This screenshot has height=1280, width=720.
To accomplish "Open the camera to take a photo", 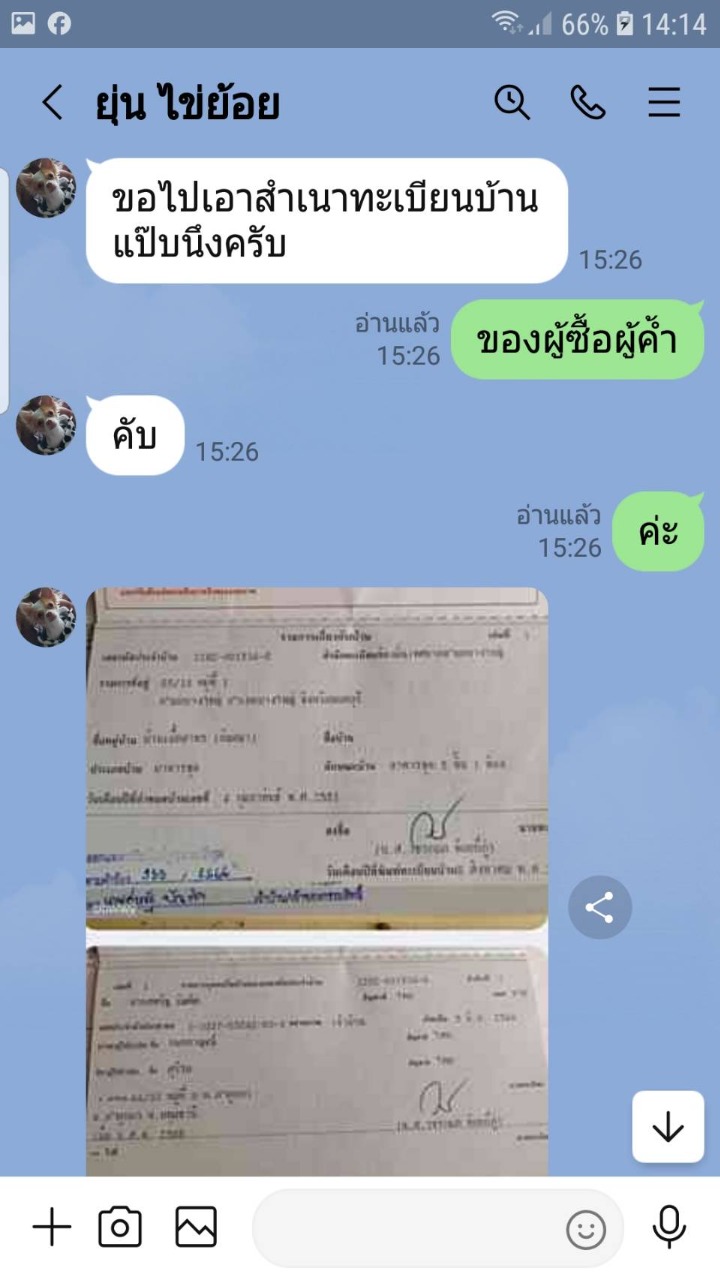I will 120,1227.
